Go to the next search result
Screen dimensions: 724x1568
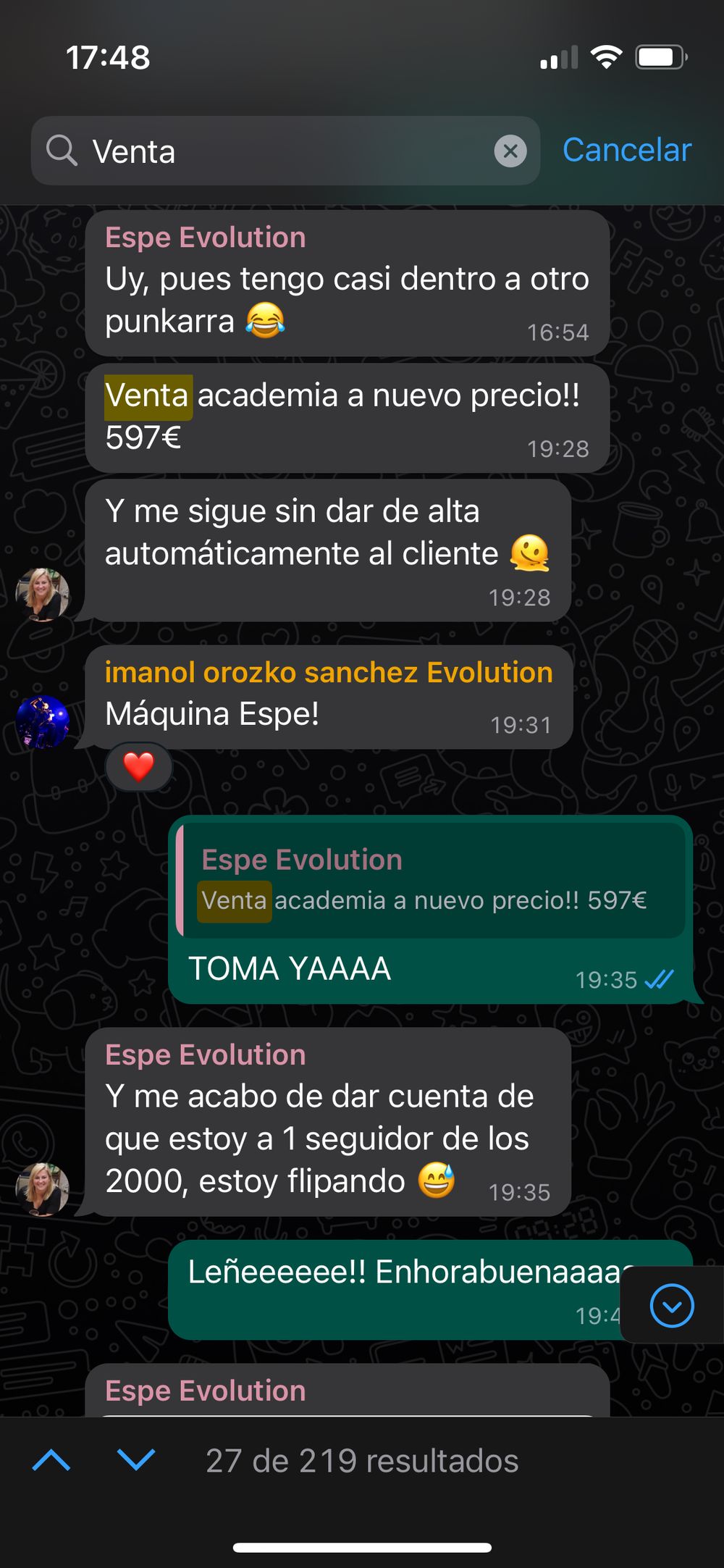click(x=136, y=1461)
